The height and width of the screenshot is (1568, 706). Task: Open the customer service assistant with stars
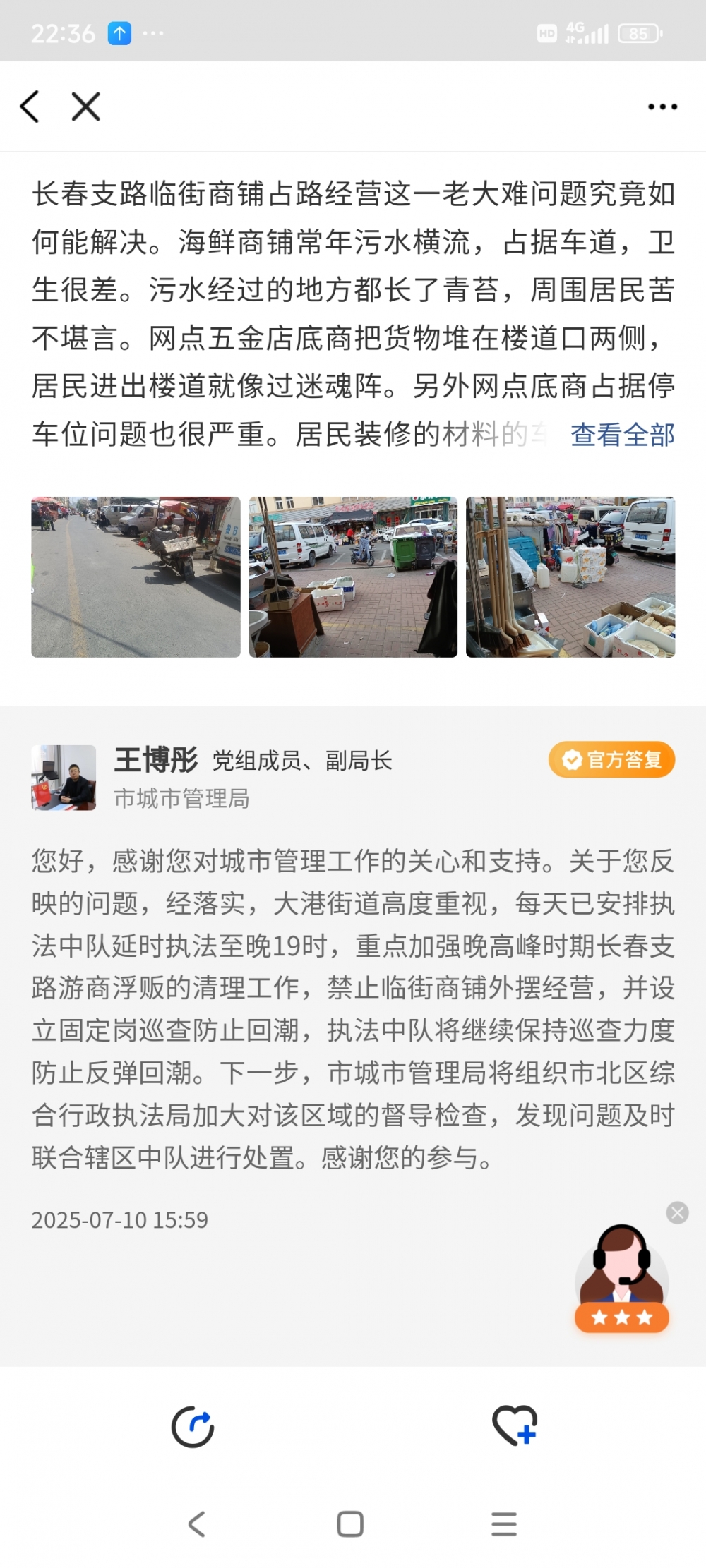tap(621, 1279)
